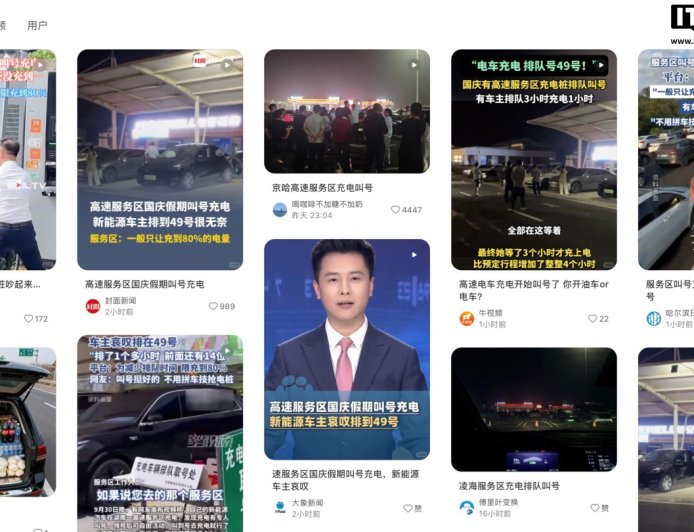View the 佛里叶变换 author profile
The height and width of the screenshot is (532, 694).
(496, 502)
